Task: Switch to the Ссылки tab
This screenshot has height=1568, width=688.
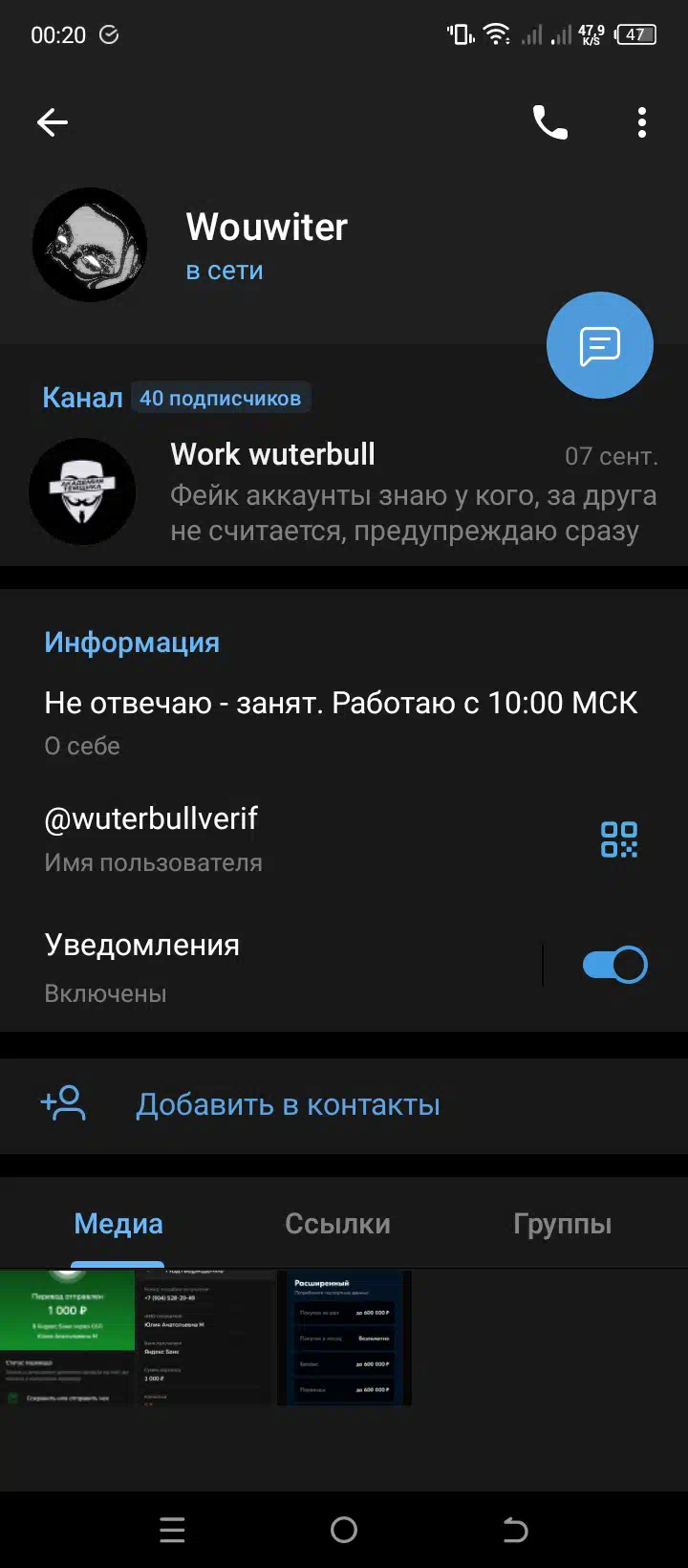Action: click(337, 1224)
